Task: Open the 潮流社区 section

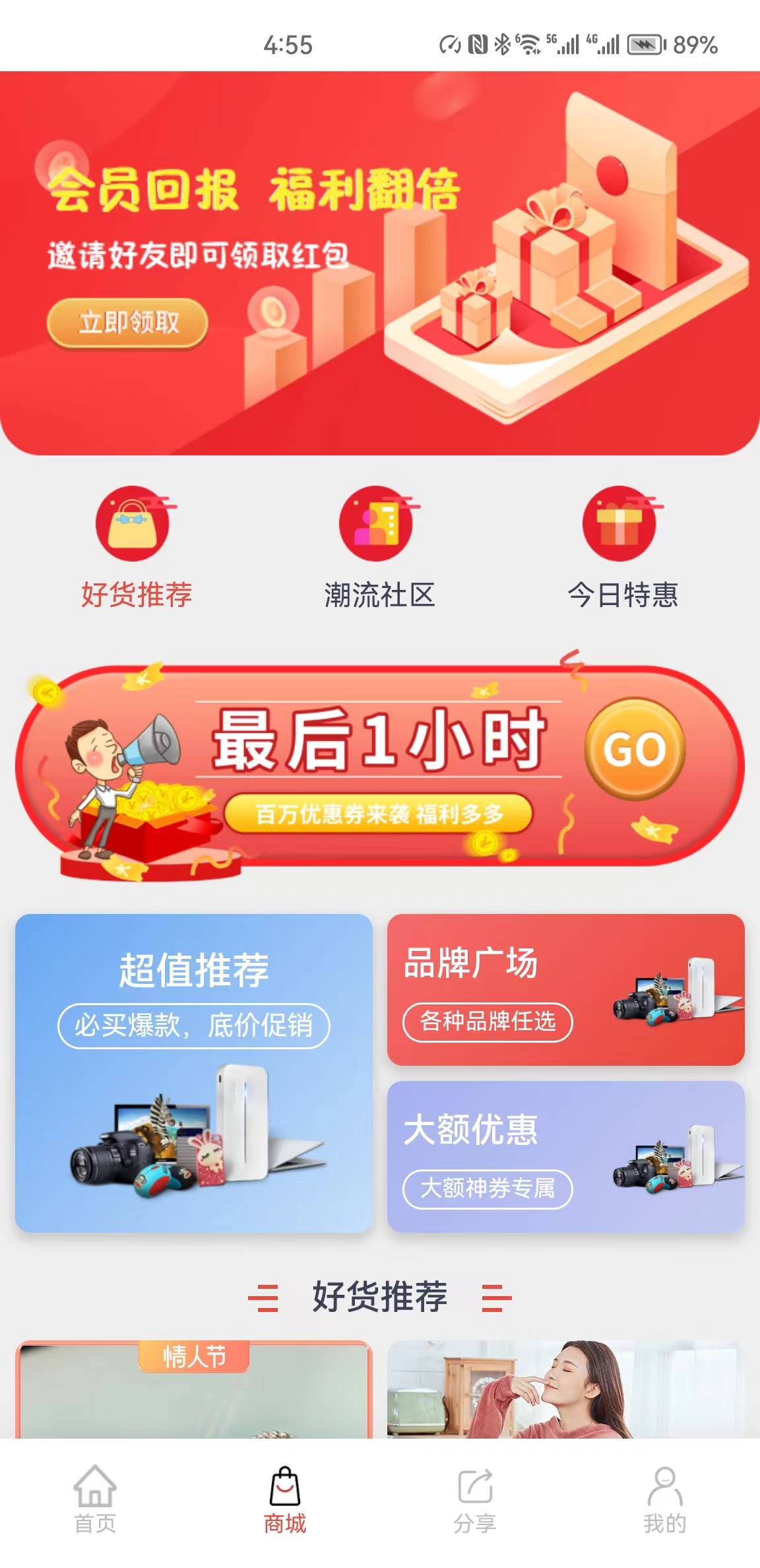Action: (379, 548)
